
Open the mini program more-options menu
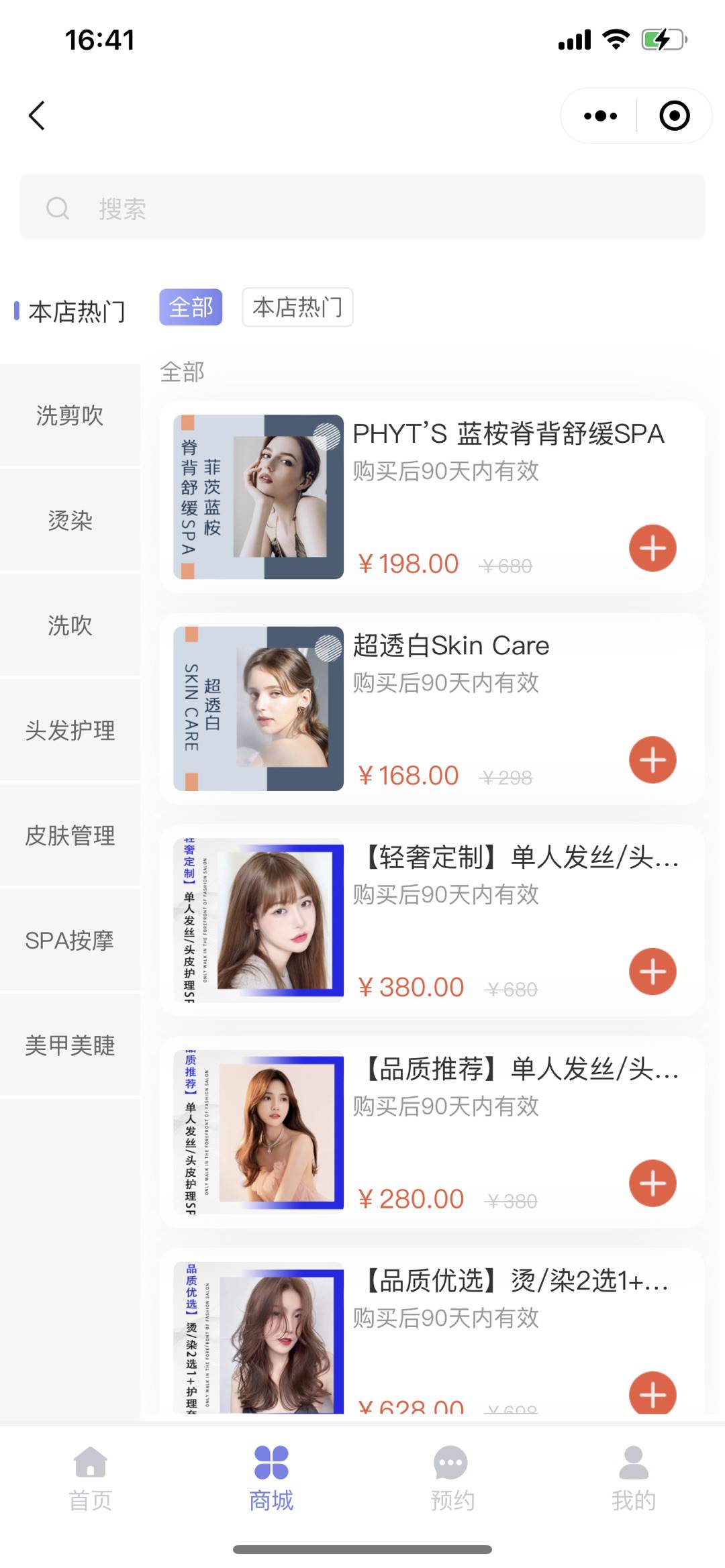pos(600,115)
